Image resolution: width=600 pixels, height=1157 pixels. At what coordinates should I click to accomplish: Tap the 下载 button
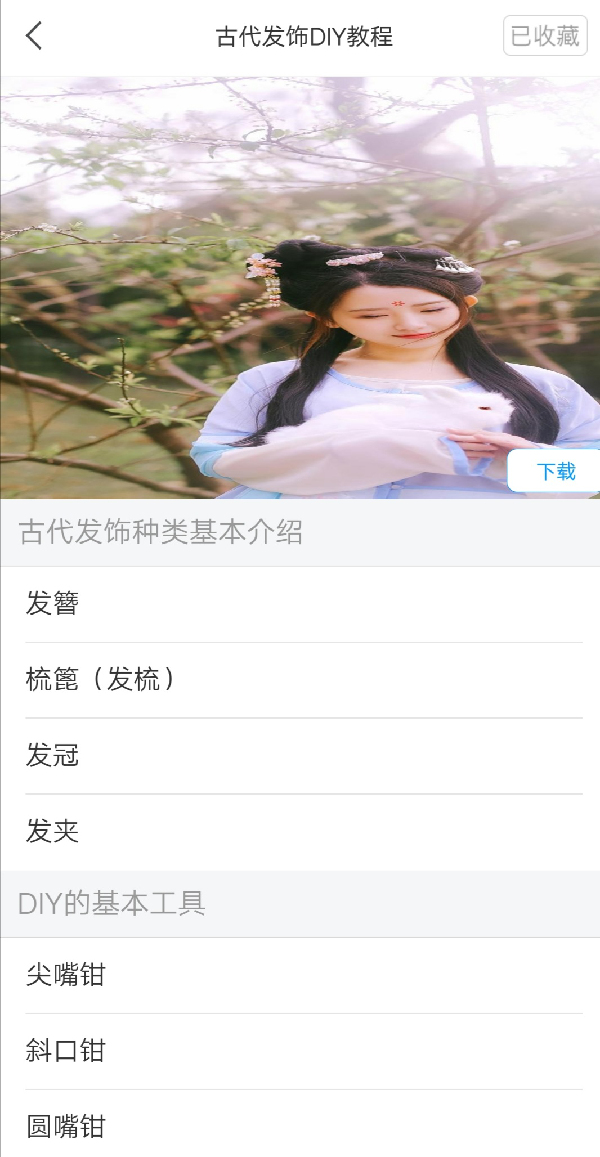556,472
